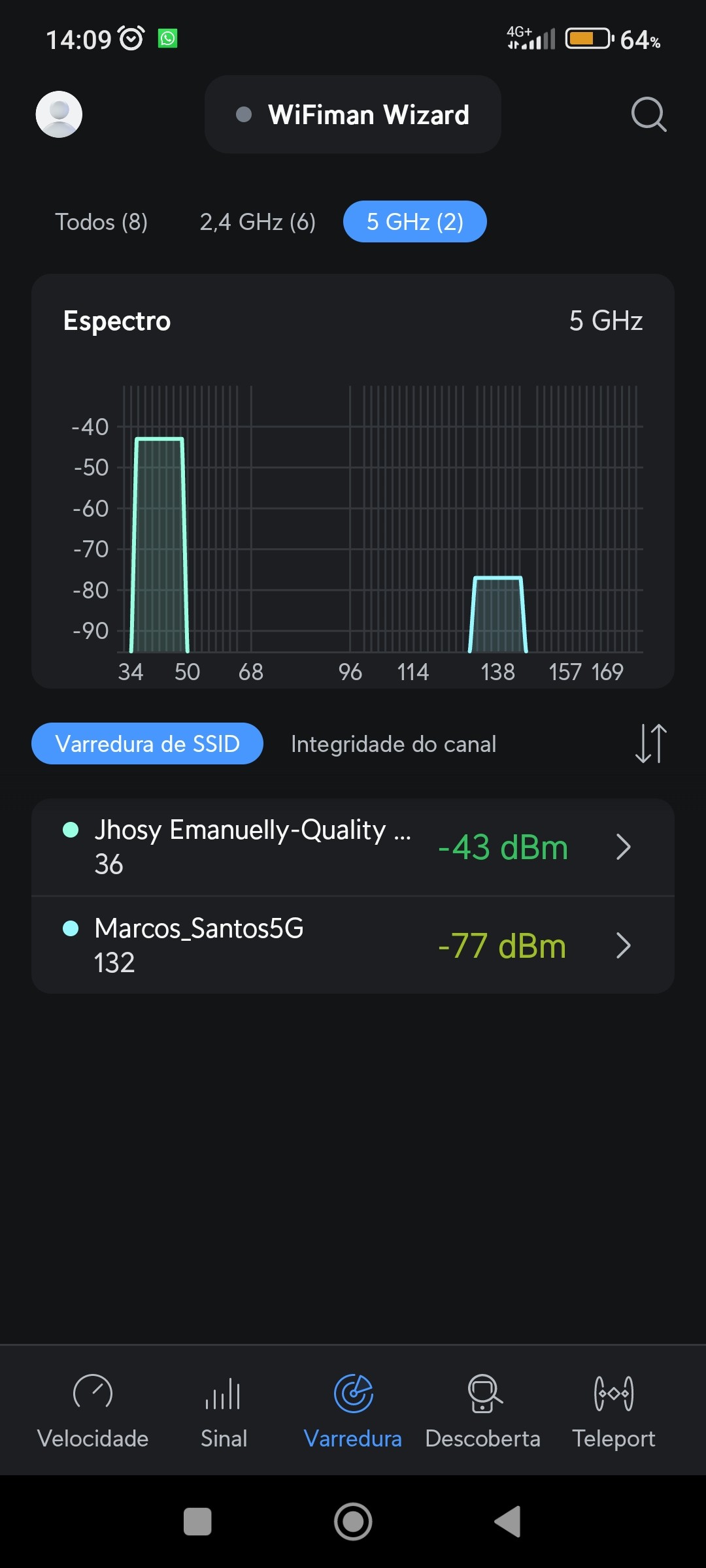Tap the WiFiman Wizard button
The width and height of the screenshot is (706, 1568).
pyautogui.click(x=353, y=114)
